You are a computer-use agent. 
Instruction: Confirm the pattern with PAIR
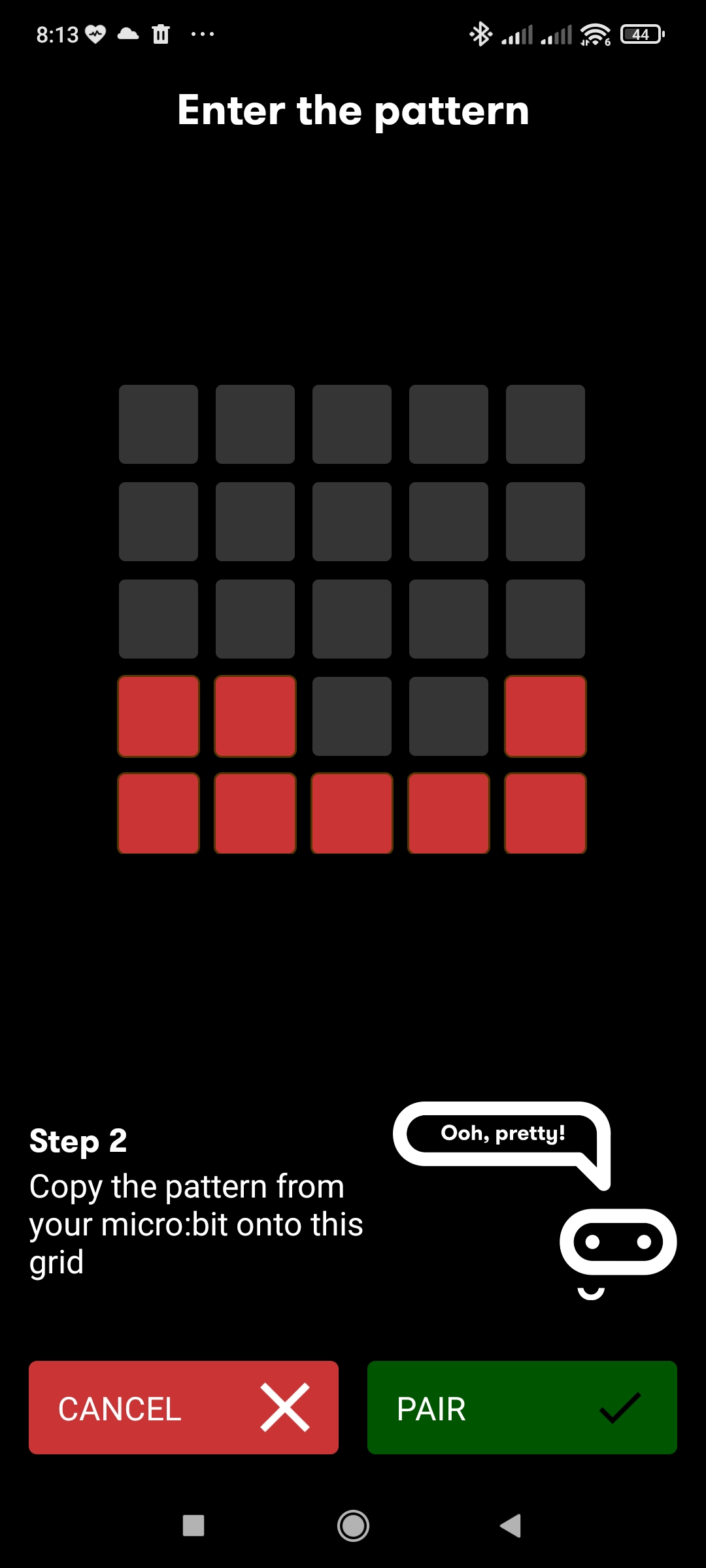(522, 1408)
